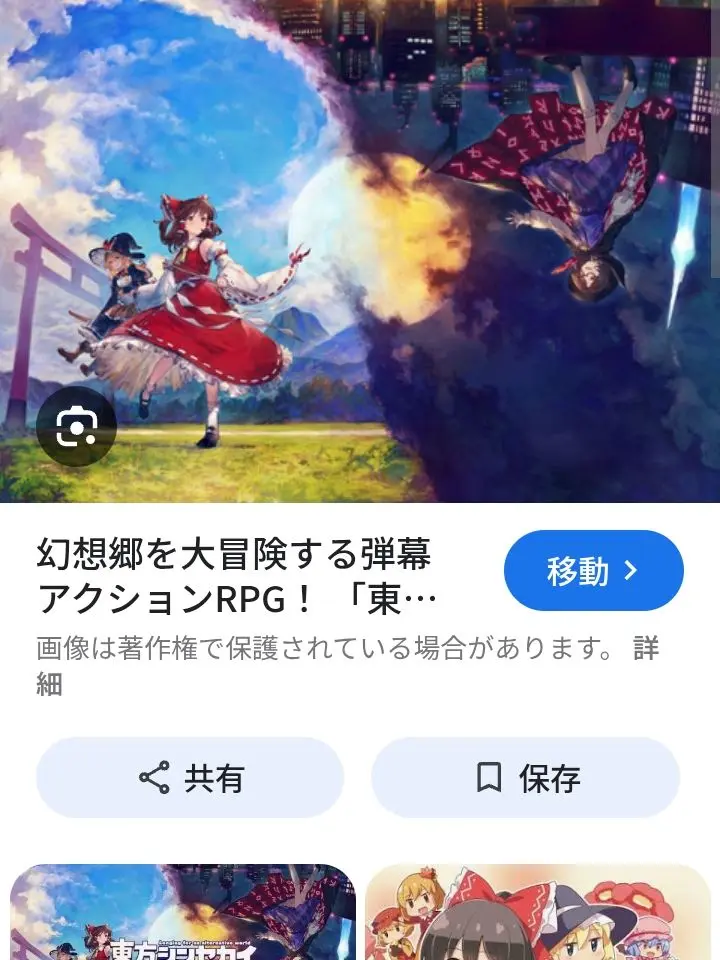Open Google Lens on the image
Viewport: 720px width, 960px height.
tap(76, 428)
